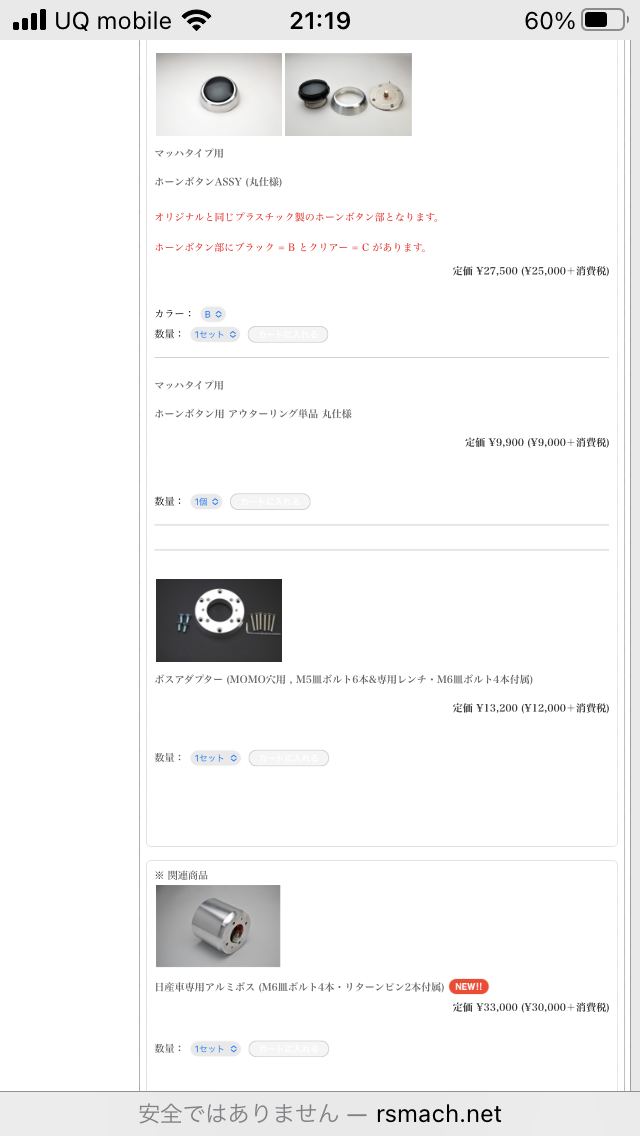The width and height of the screenshot is (640, 1136).
Task: Add outer ring single item to cart
Action: (270, 501)
